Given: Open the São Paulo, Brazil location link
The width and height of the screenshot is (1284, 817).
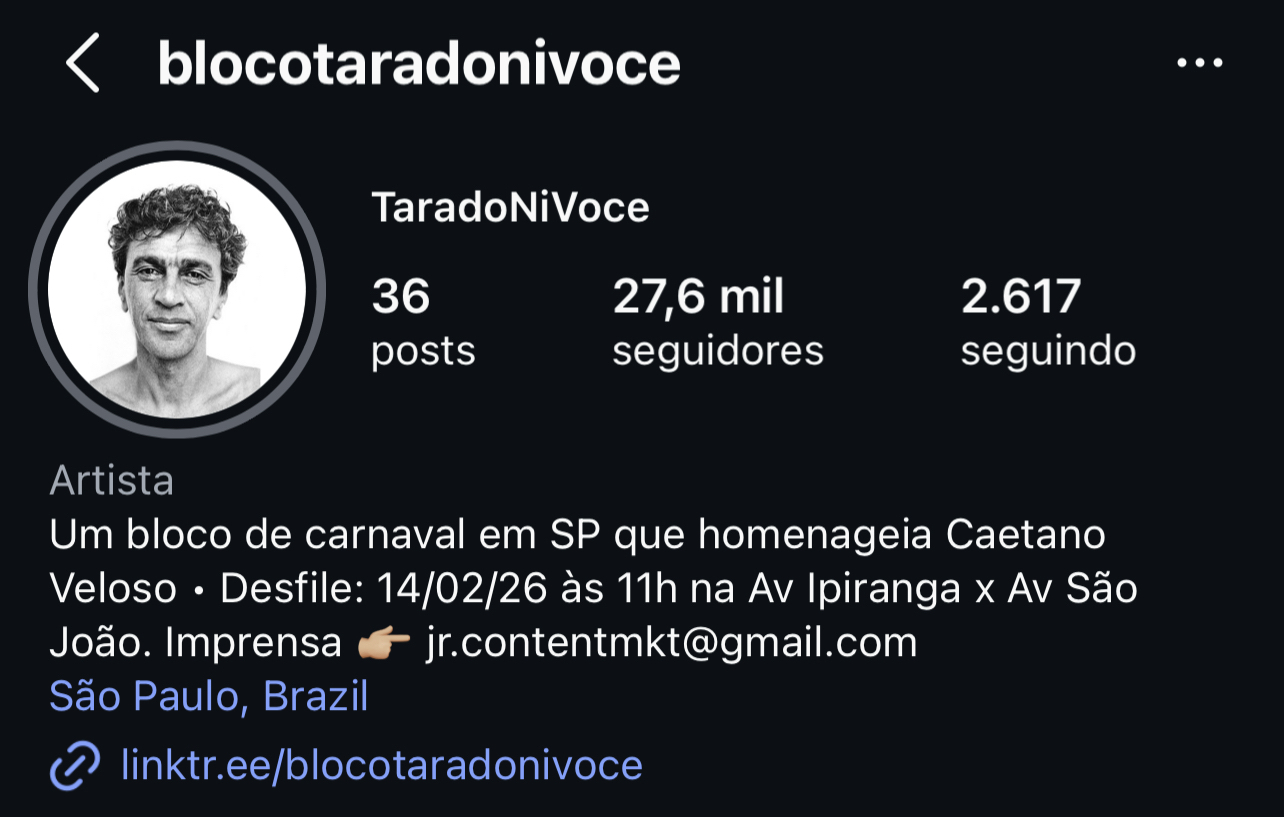Looking at the screenshot, I should [209, 696].
